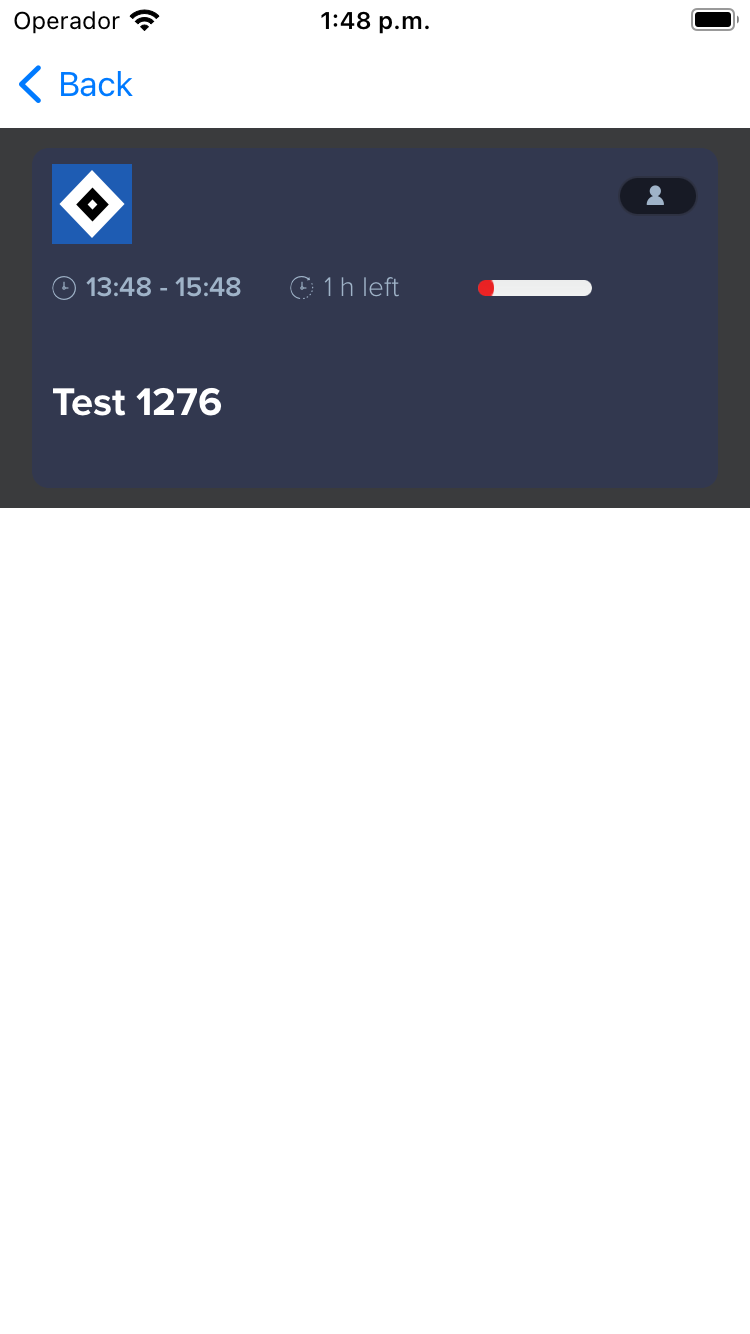Tap the person icon pill button

click(x=657, y=196)
